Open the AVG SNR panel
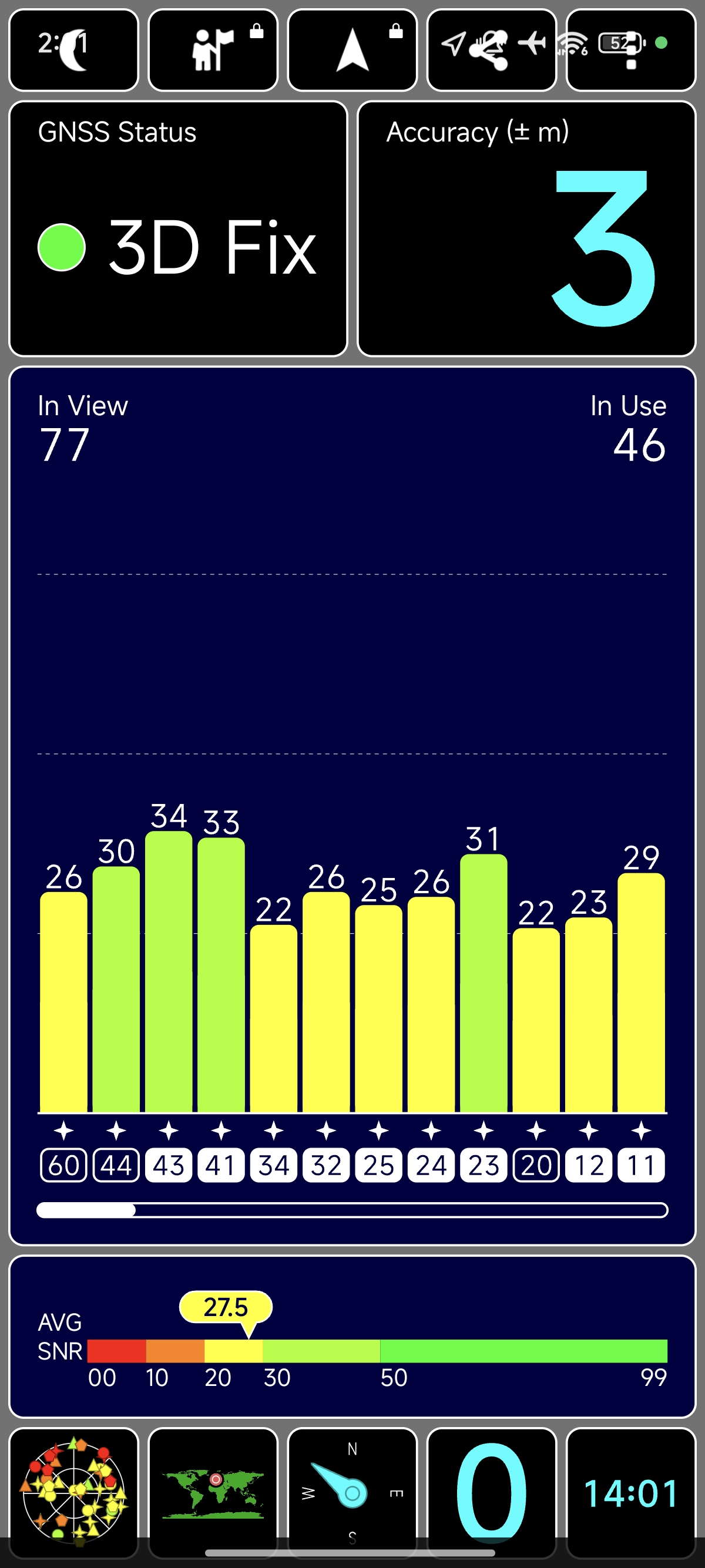The height and width of the screenshot is (1568, 705). click(x=352, y=1337)
